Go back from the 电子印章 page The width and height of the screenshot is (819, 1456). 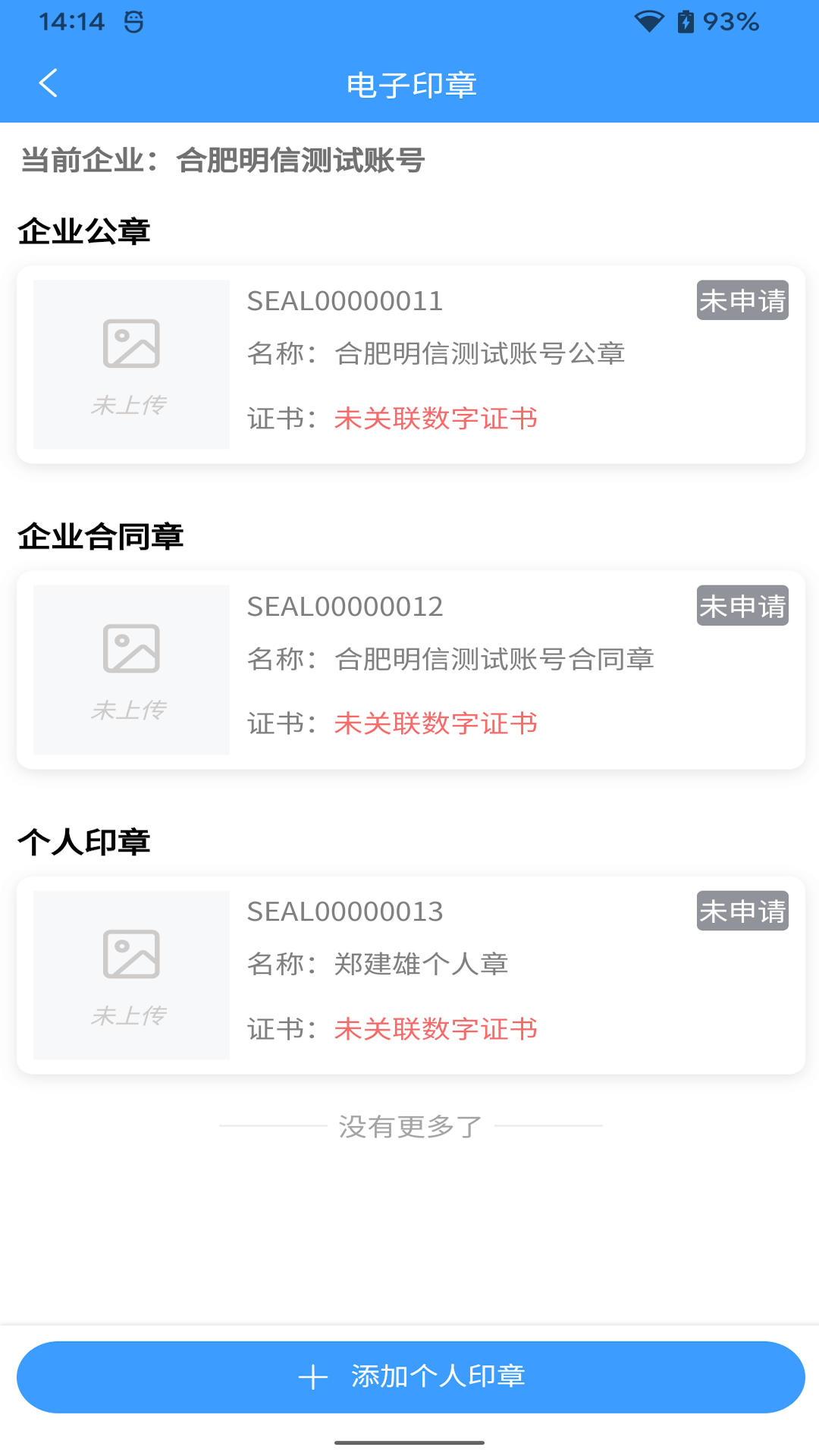49,83
